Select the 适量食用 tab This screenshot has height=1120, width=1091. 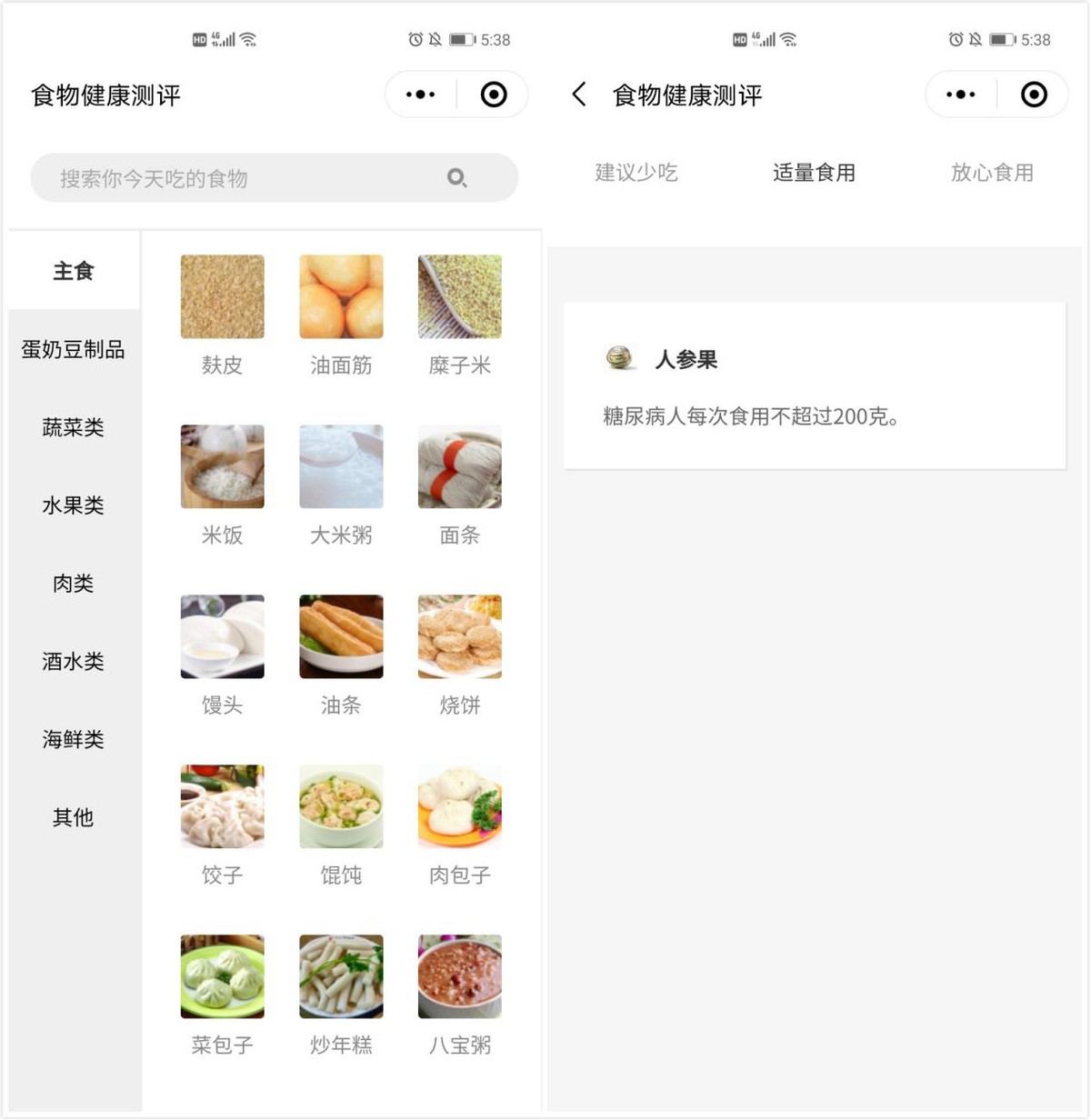click(x=814, y=173)
